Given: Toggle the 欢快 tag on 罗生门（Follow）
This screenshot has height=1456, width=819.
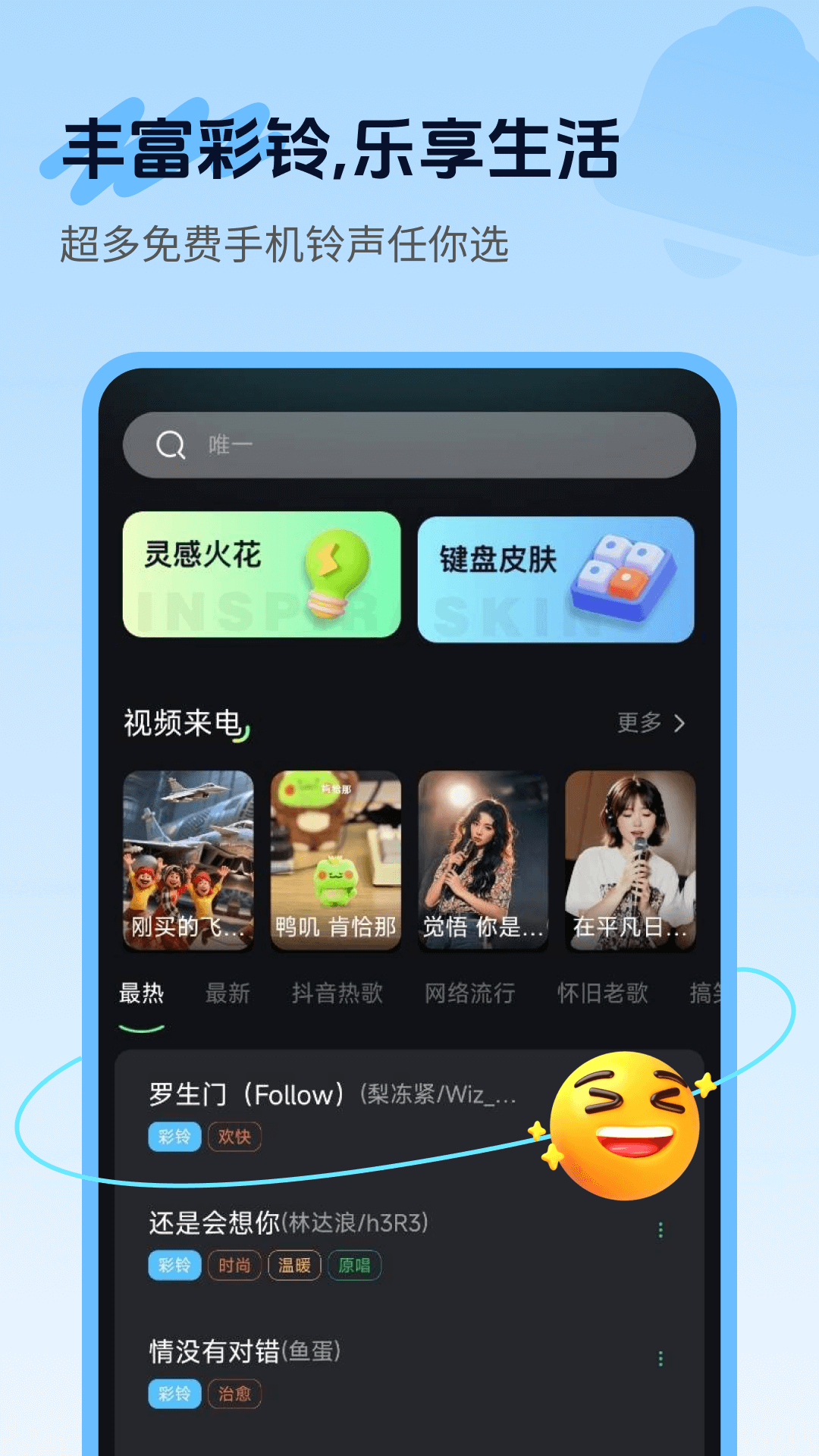Looking at the screenshot, I should point(237,1136).
